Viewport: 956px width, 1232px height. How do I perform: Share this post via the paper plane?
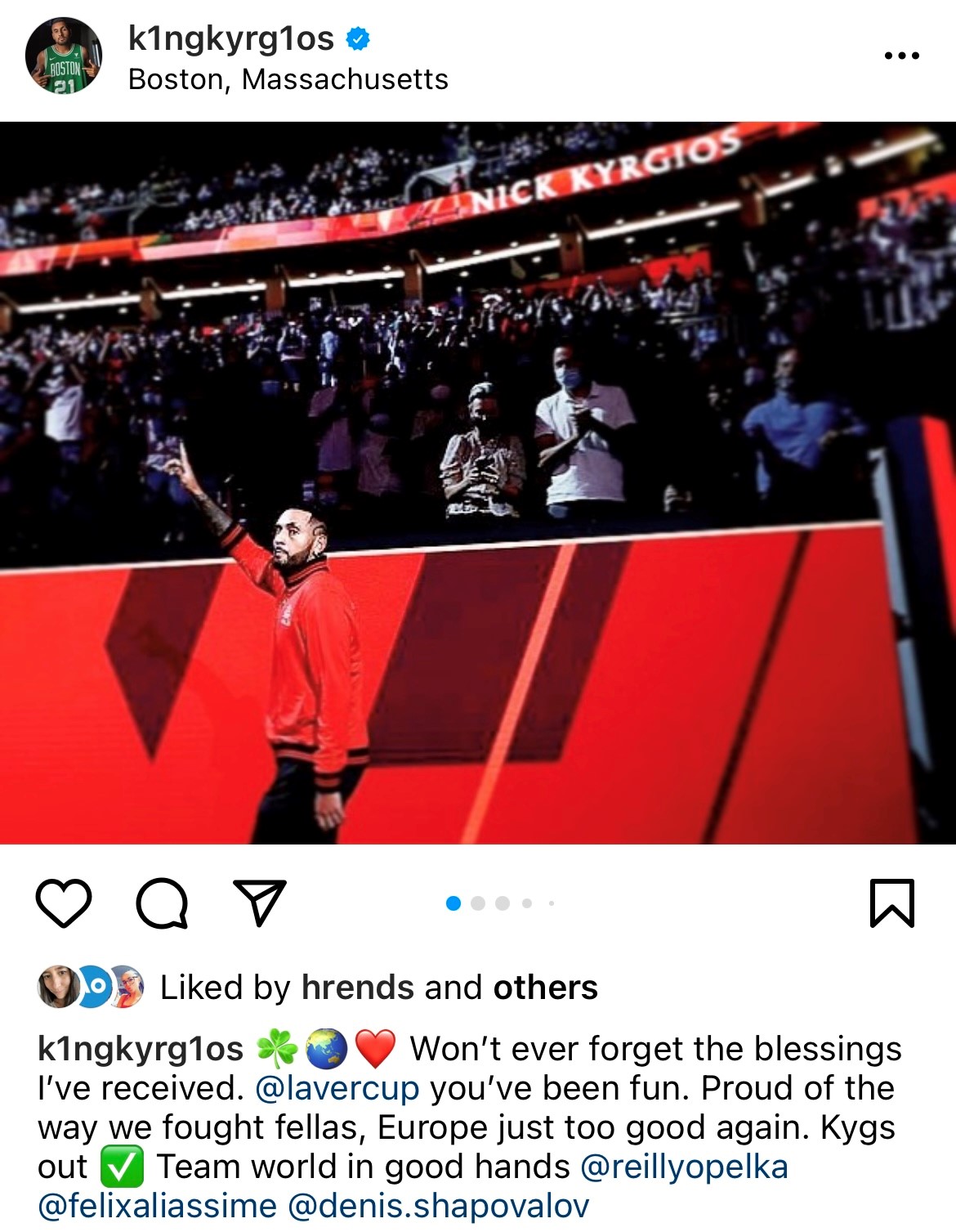(x=260, y=903)
